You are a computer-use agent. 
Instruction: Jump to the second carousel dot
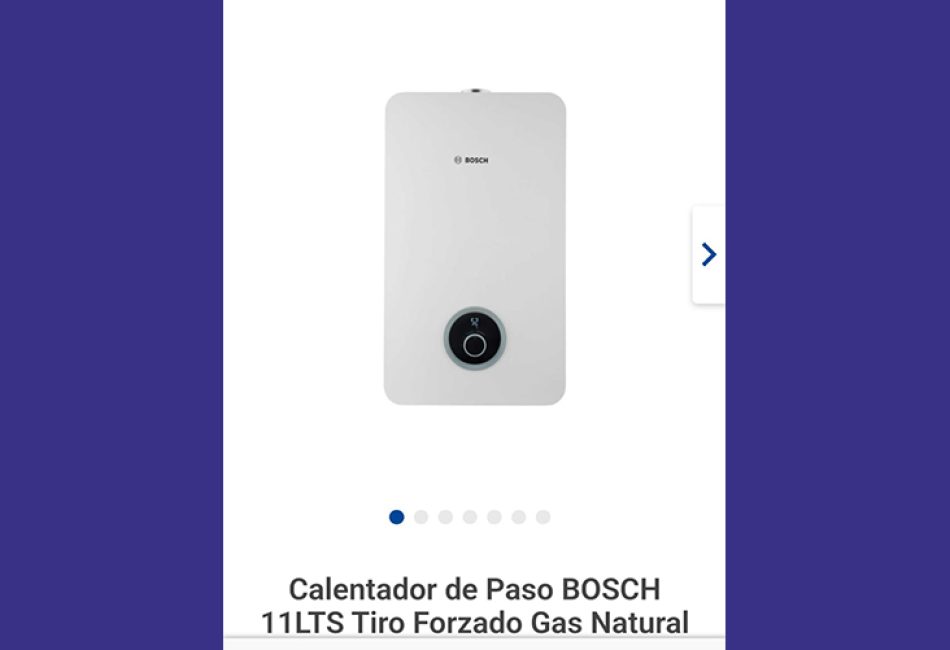click(421, 517)
